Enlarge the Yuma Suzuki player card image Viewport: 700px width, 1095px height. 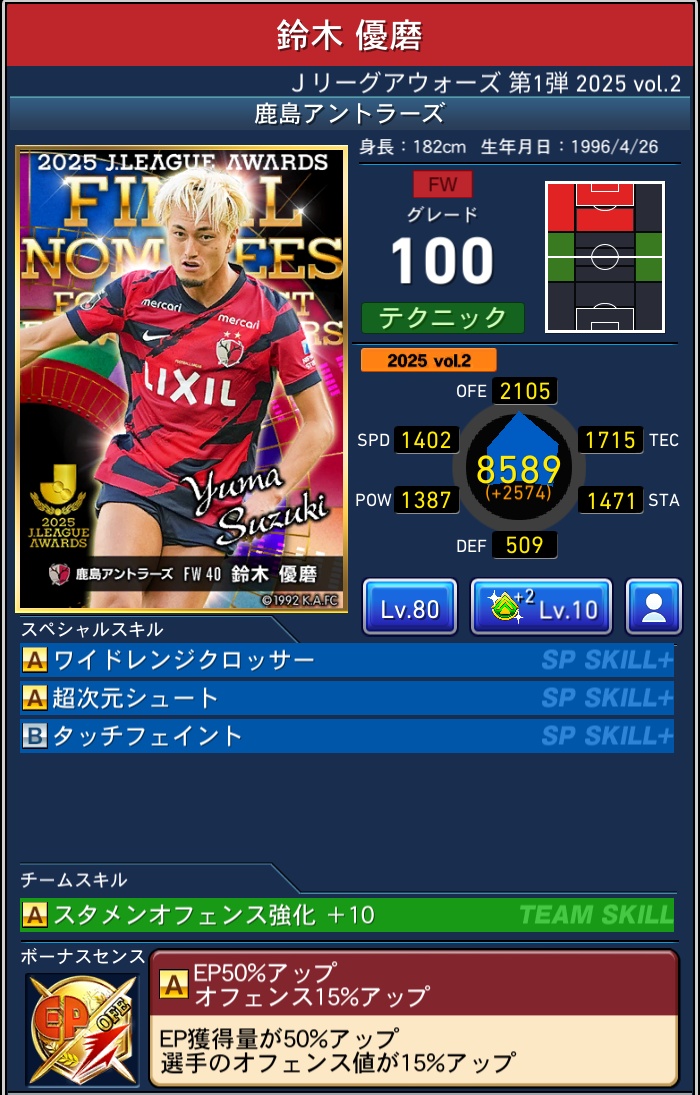click(x=182, y=380)
